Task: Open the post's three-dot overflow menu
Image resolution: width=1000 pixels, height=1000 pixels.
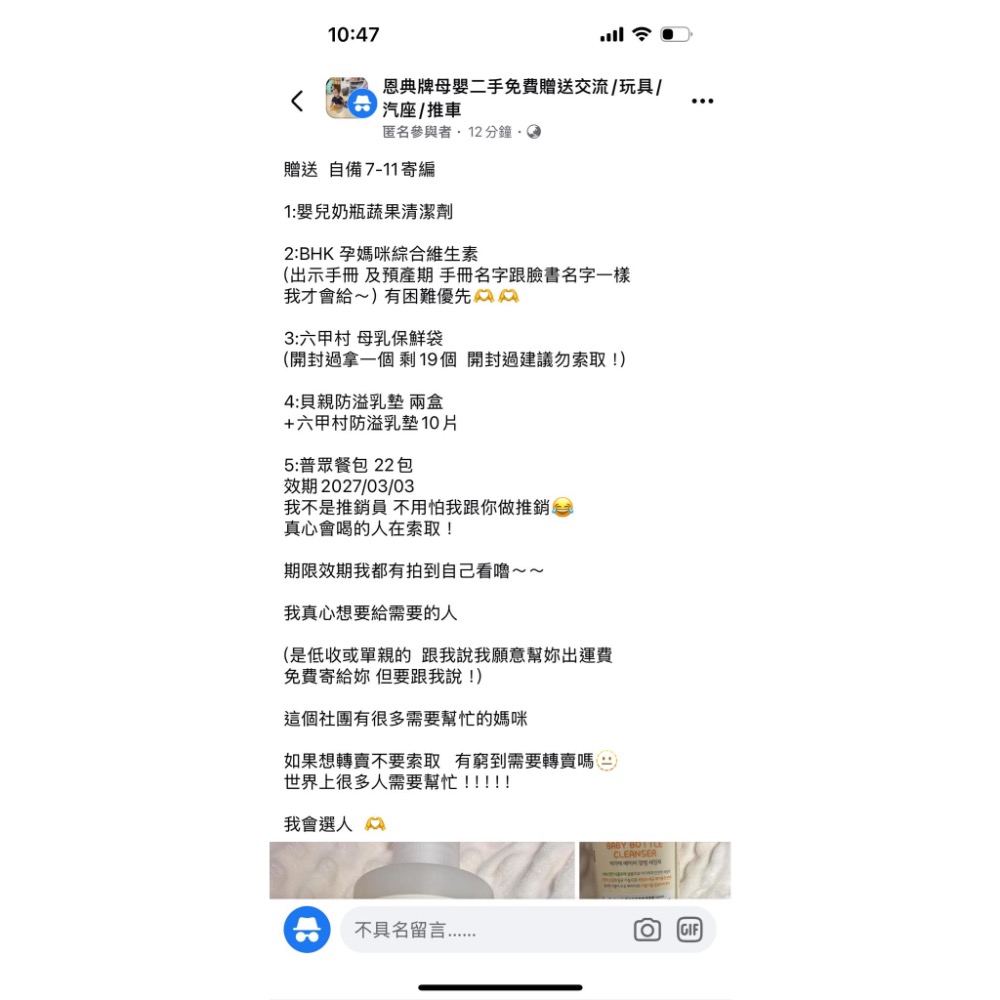Action: (702, 101)
